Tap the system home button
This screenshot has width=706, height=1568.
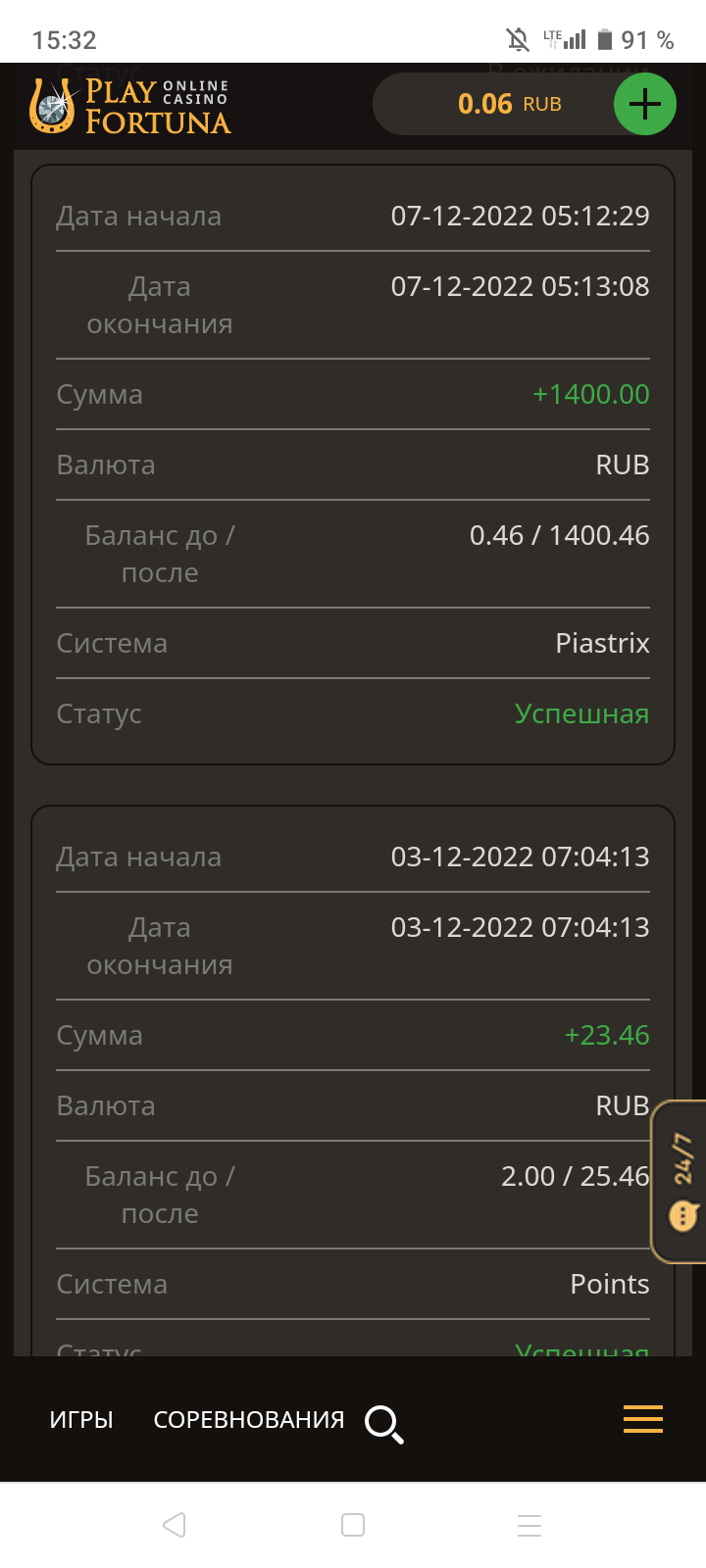tap(353, 1525)
